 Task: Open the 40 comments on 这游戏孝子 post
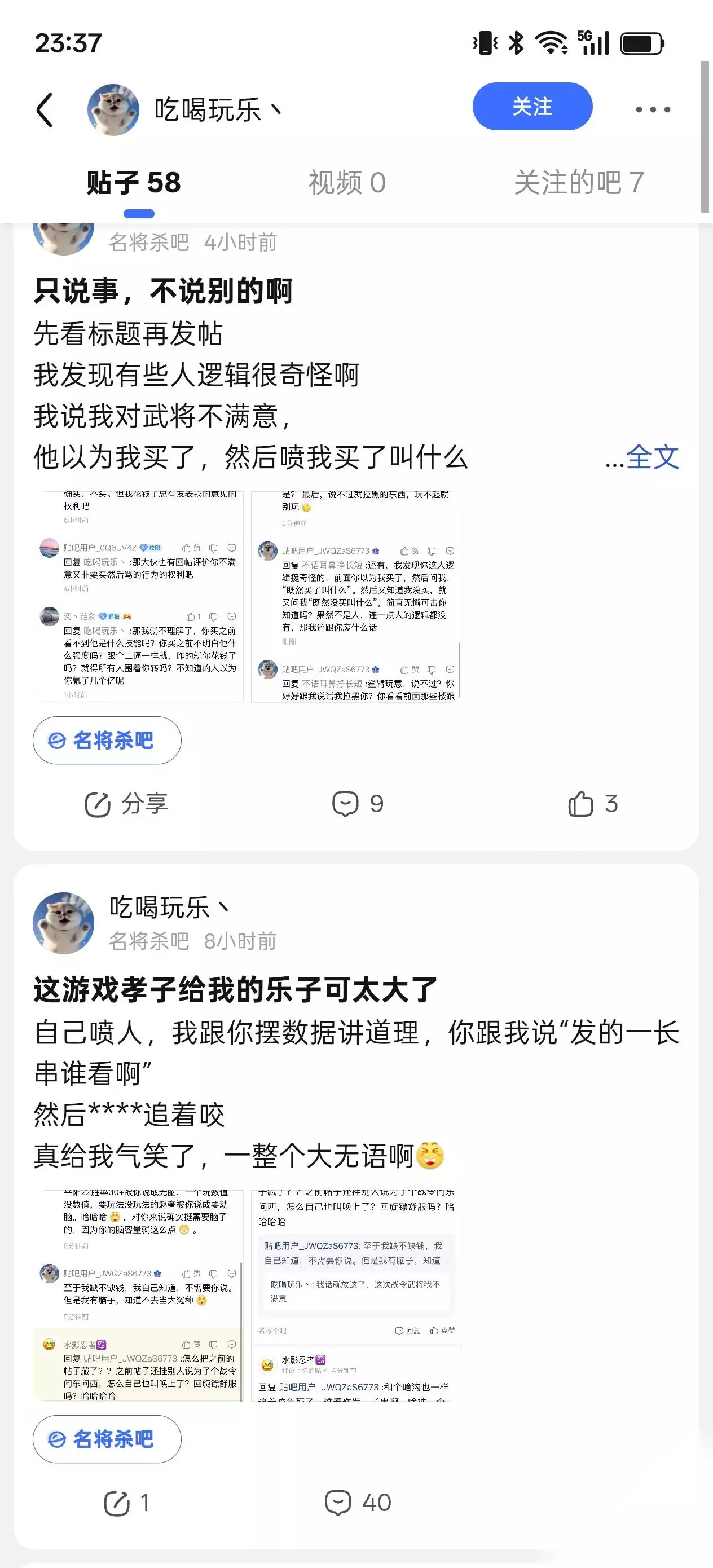tap(358, 1503)
